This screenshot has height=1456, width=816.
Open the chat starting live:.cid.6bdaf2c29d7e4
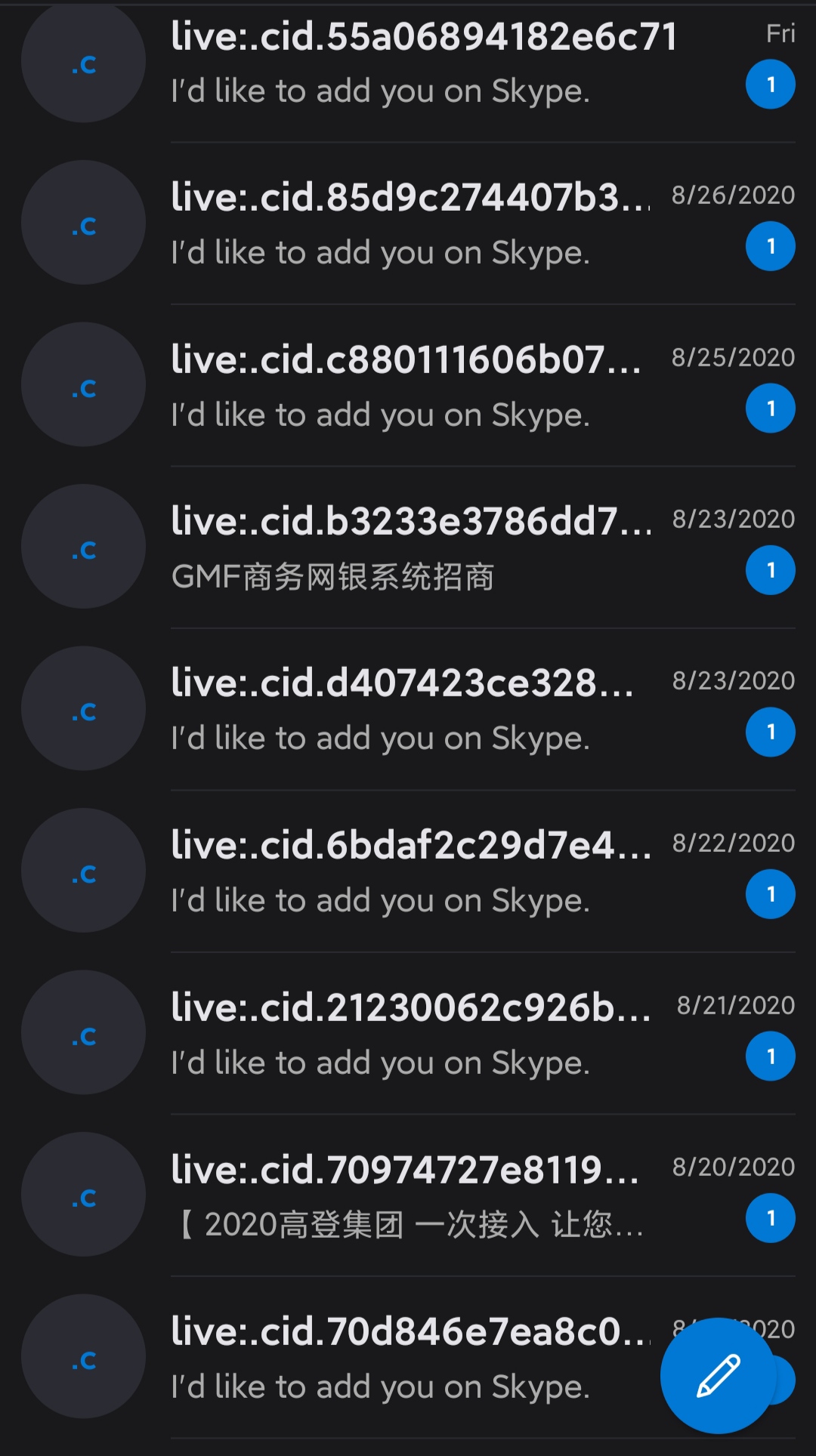408,871
